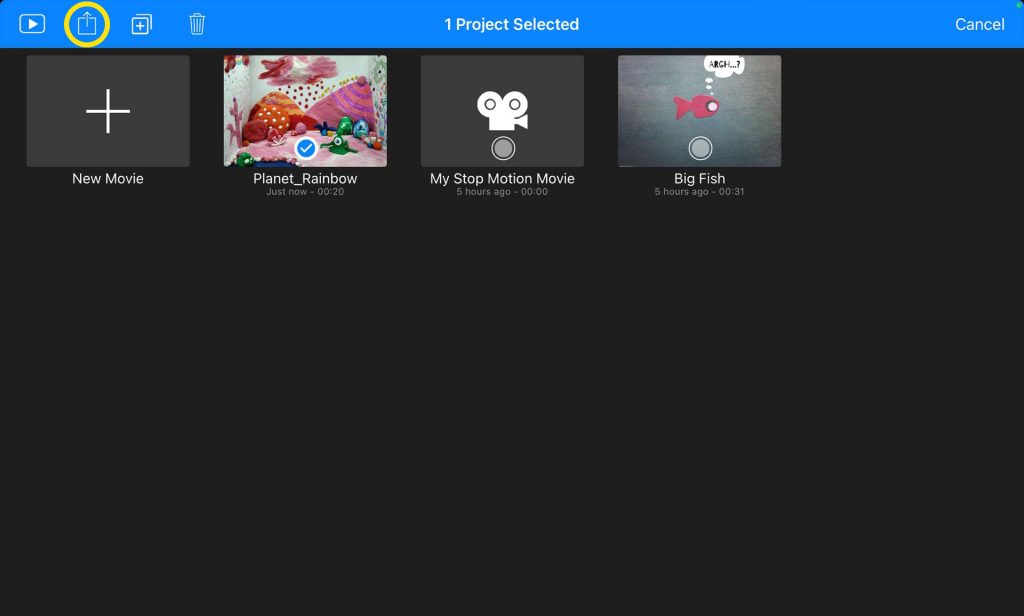1024x616 pixels.
Task: Play the selected project
Action: tap(32, 24)
